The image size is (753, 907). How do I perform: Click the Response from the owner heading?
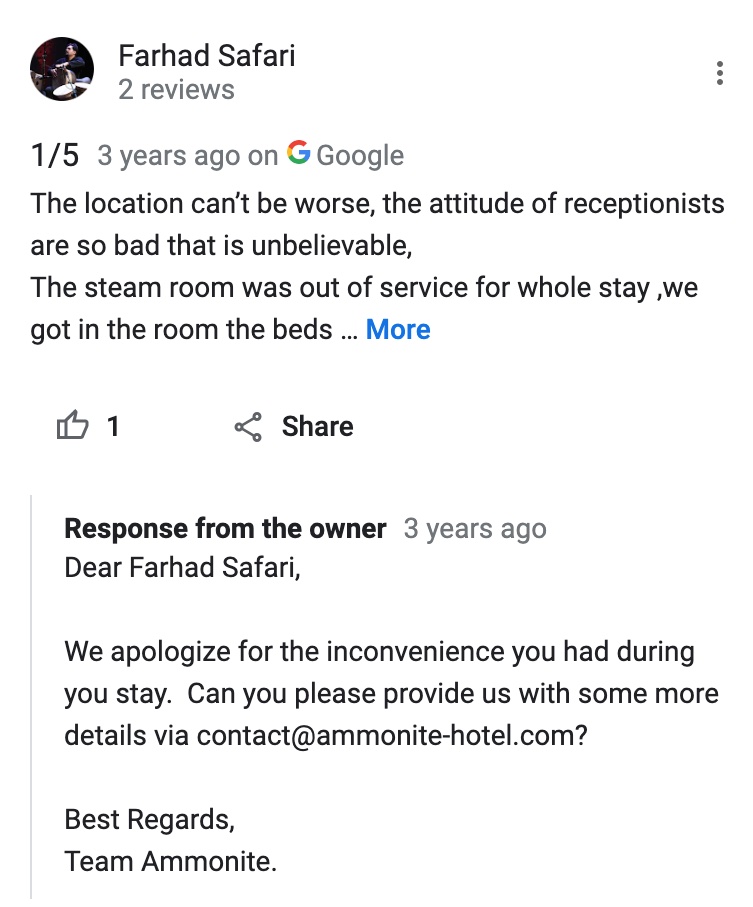coord(225,528)
